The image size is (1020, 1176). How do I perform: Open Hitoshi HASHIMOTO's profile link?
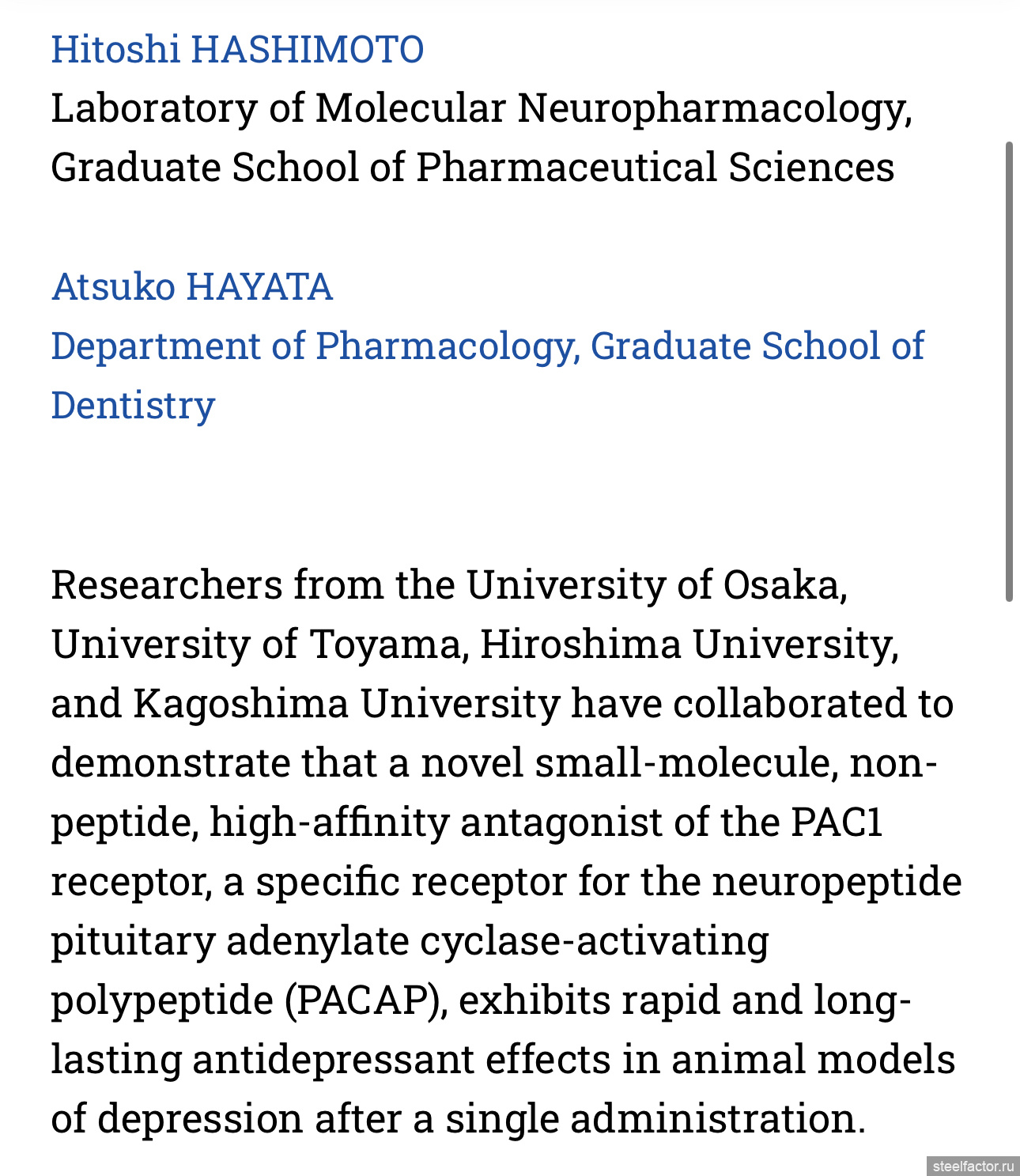(x=237, y=49)
